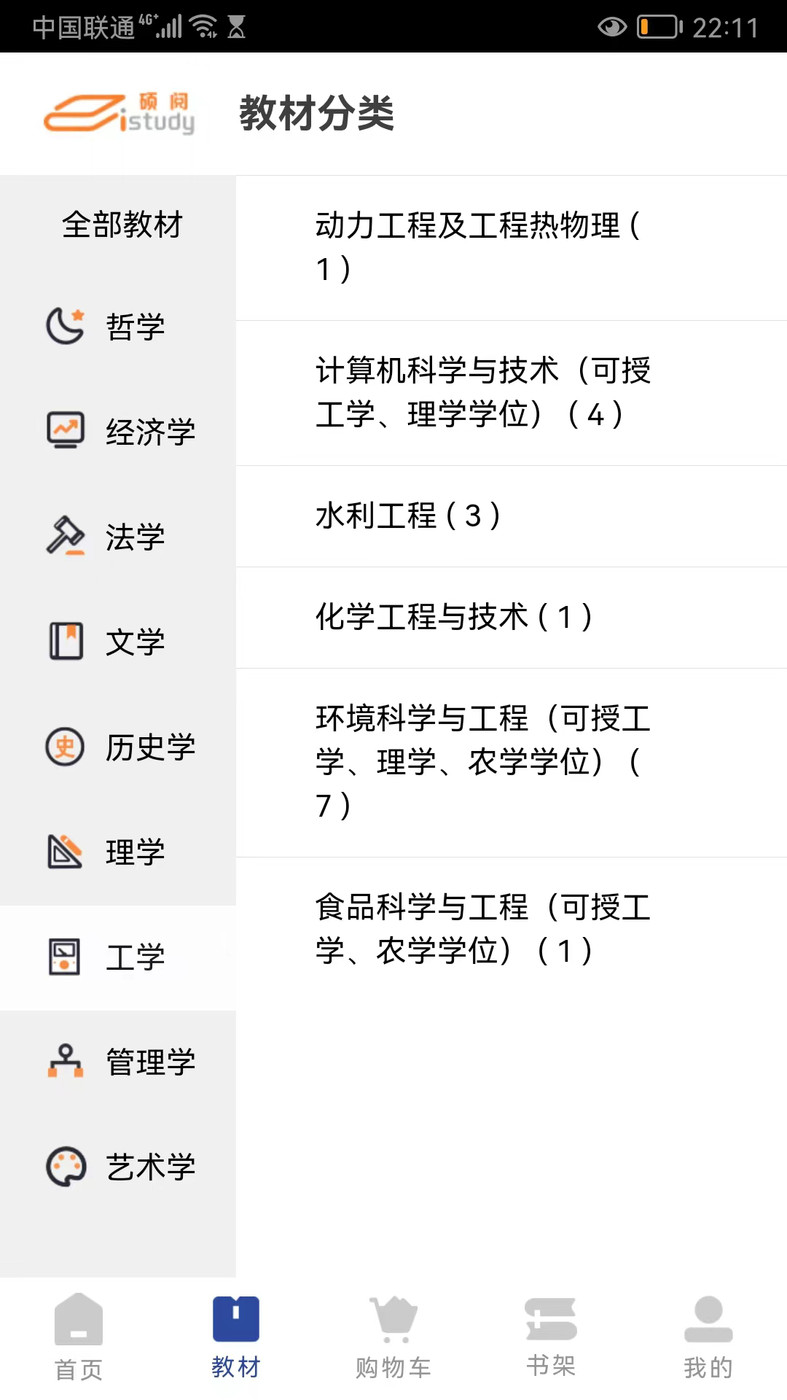This screenshot has width=787, height=1400.
Task: Go to the 首页 home tab
Action: (x=78, y=1335)
